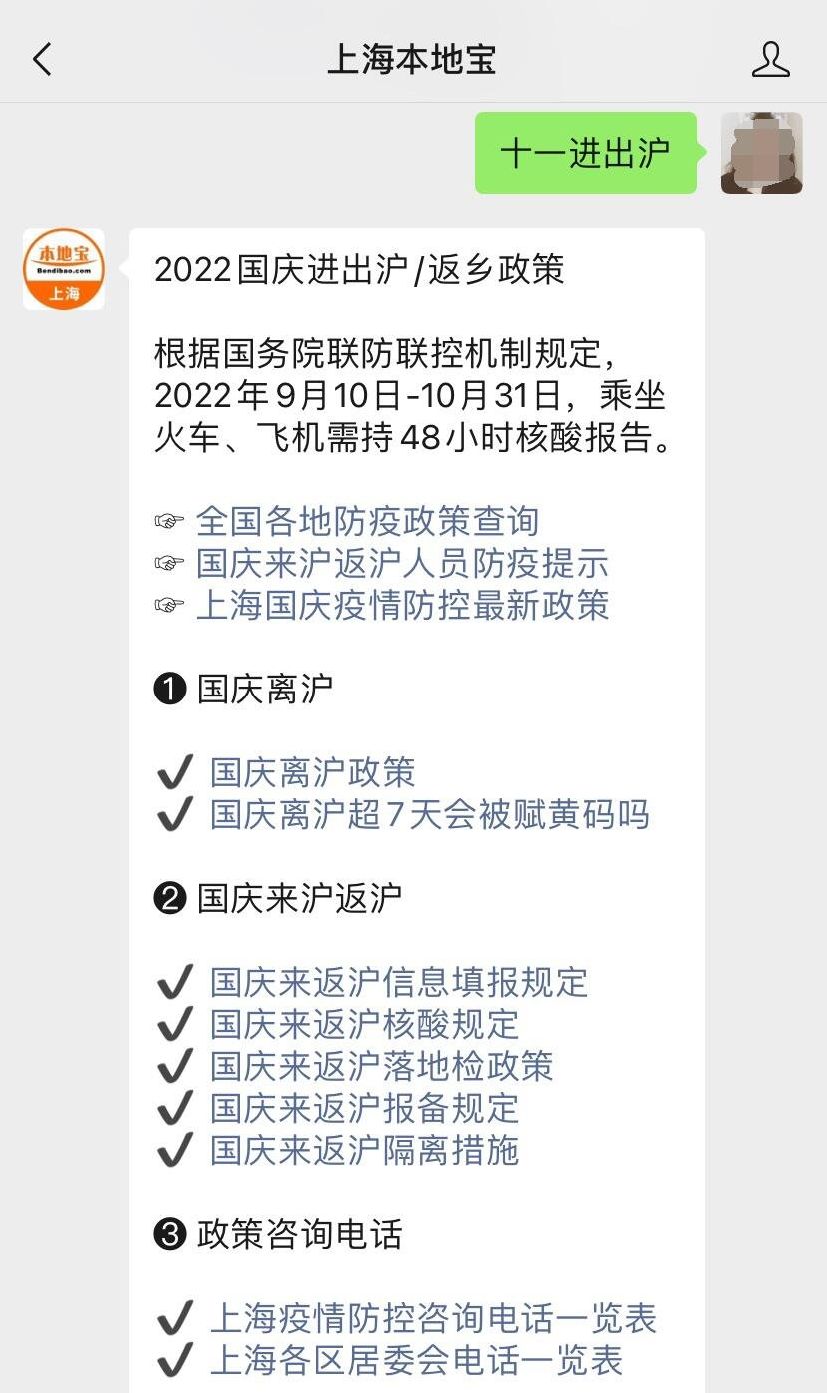The width and height of the screenshot is (827, 1393).
Task: Open 国庆来返沪信息填报规定 link
Action: coord(399,982)
